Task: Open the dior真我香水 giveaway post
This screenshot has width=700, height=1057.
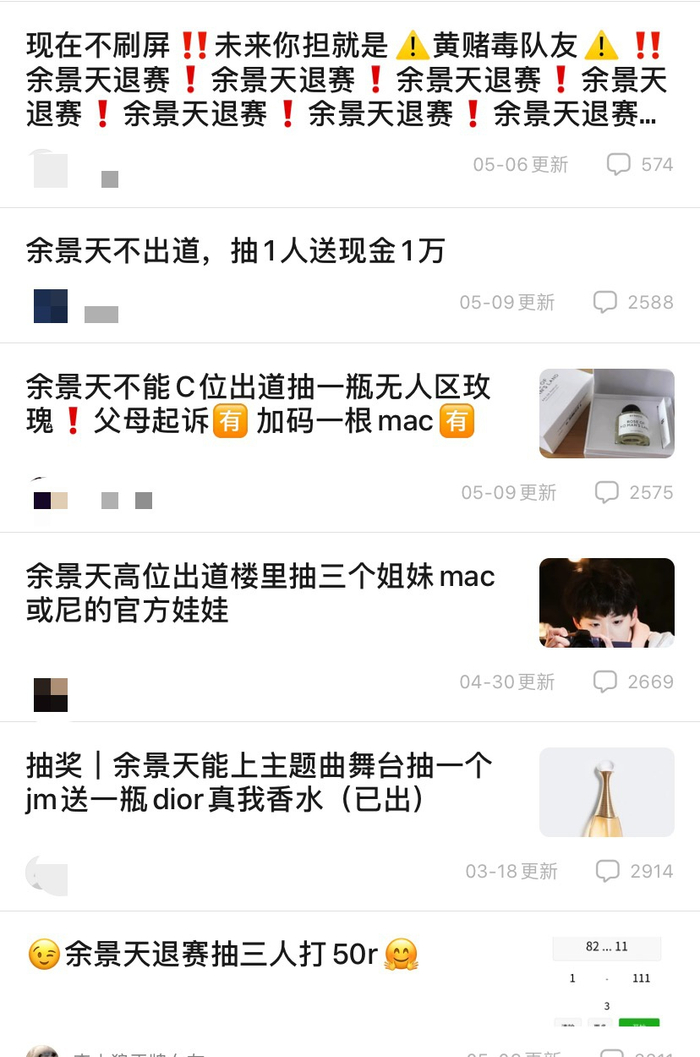Action: tap(260, 783)
